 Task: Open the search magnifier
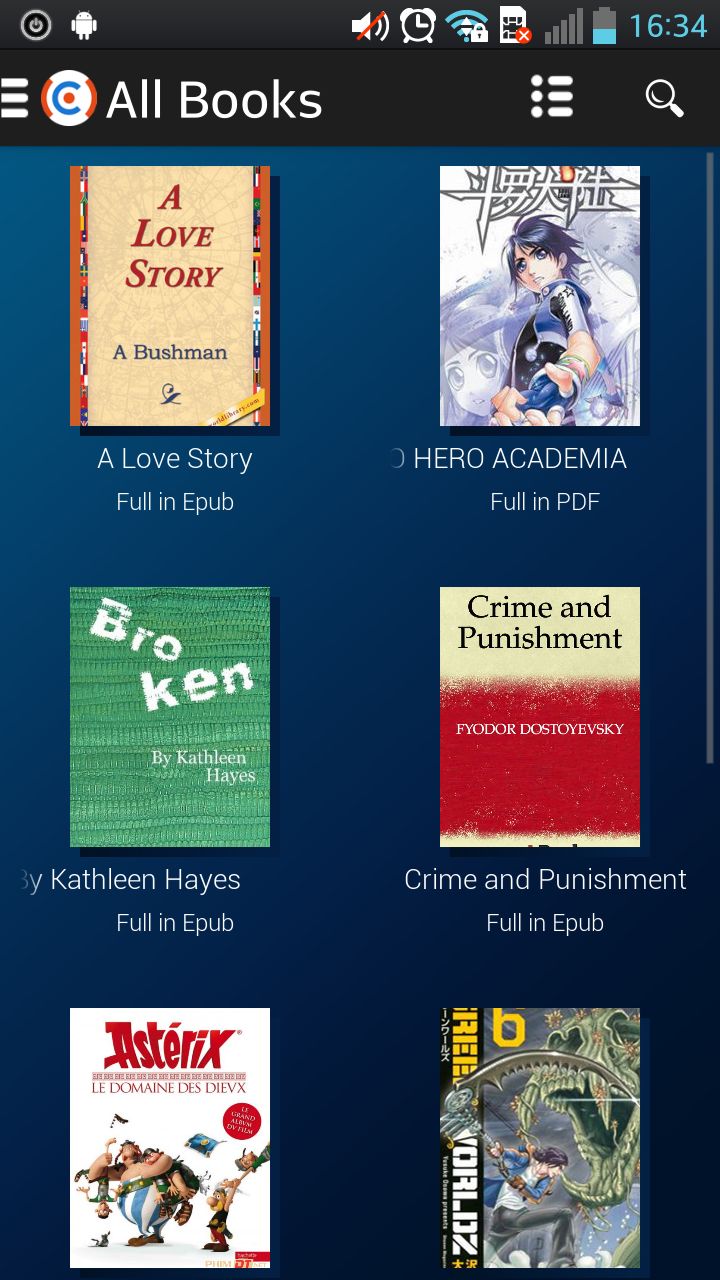(663, 98)
